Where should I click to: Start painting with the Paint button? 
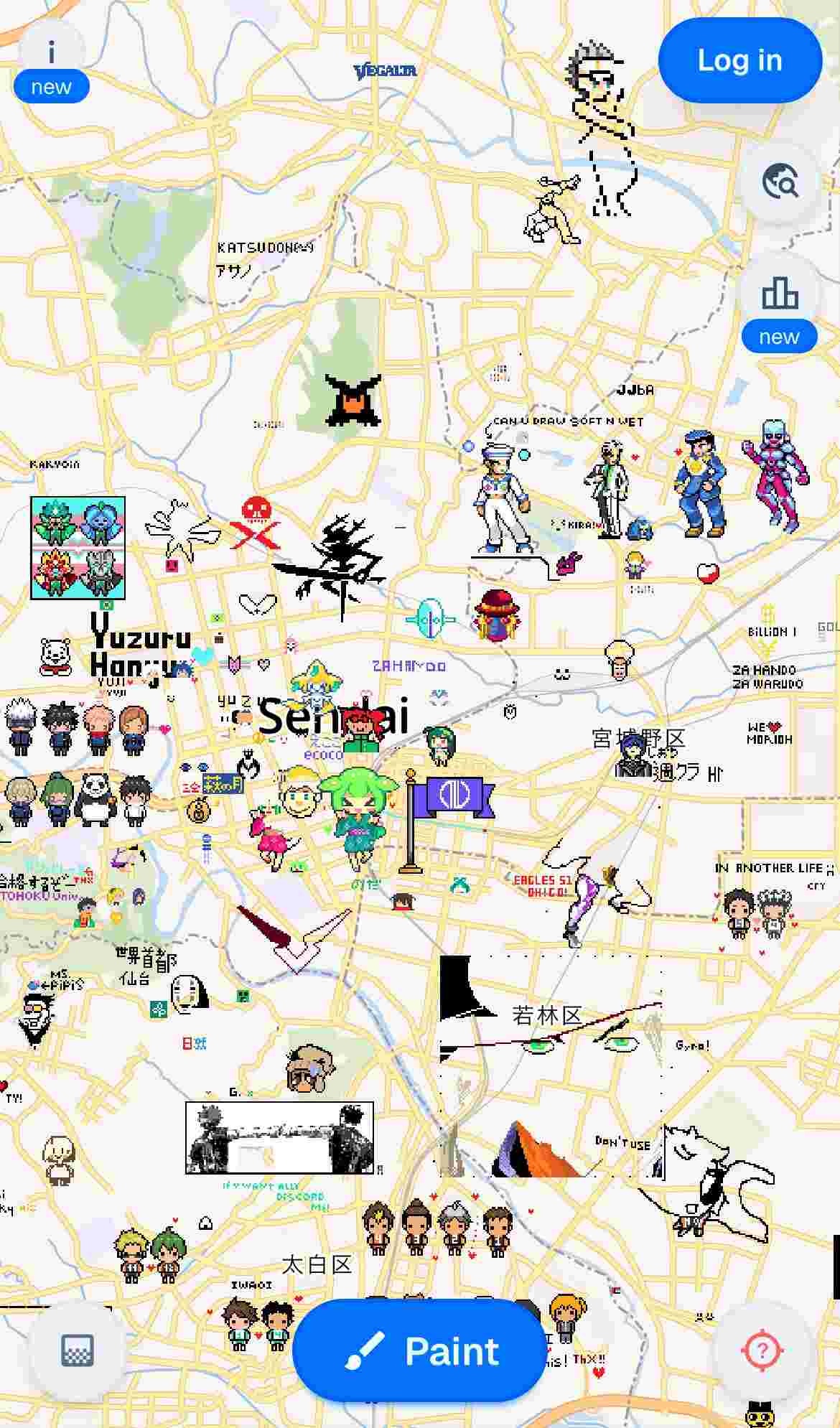(420, 1350)
